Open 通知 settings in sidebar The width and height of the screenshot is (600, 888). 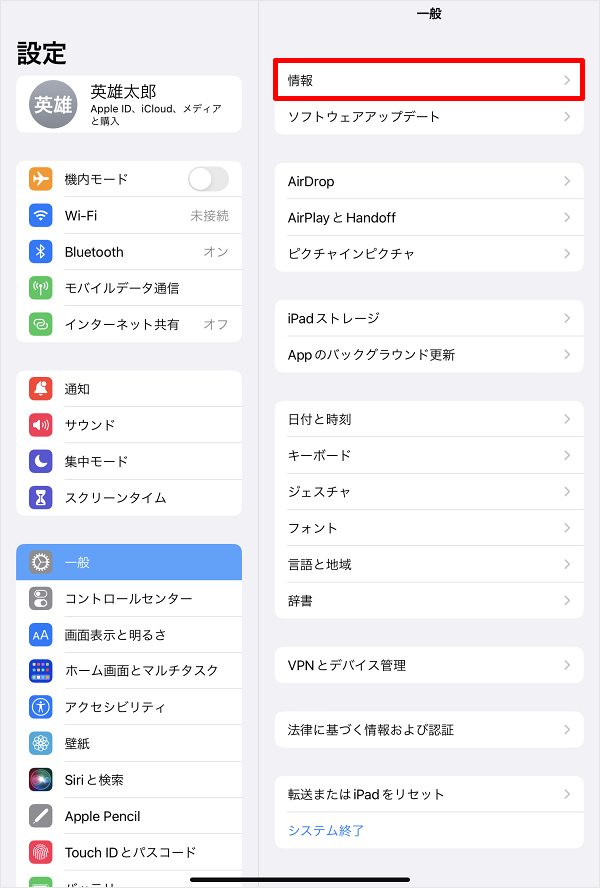(x=129, y=389)
